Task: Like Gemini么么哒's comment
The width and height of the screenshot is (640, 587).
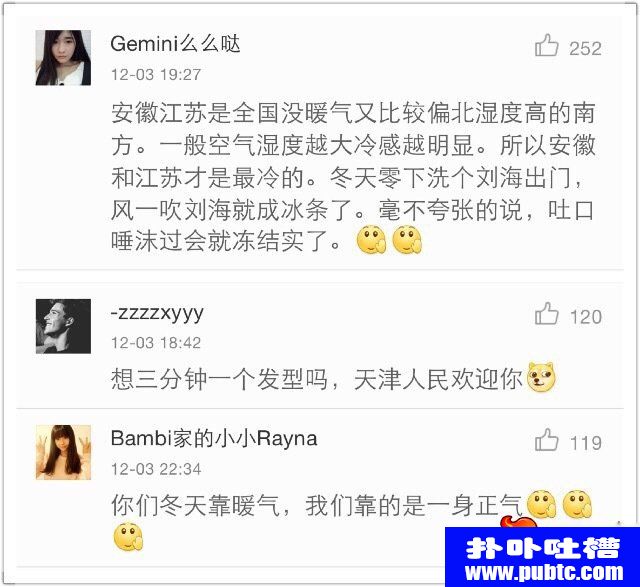Action: pos(547,46)
